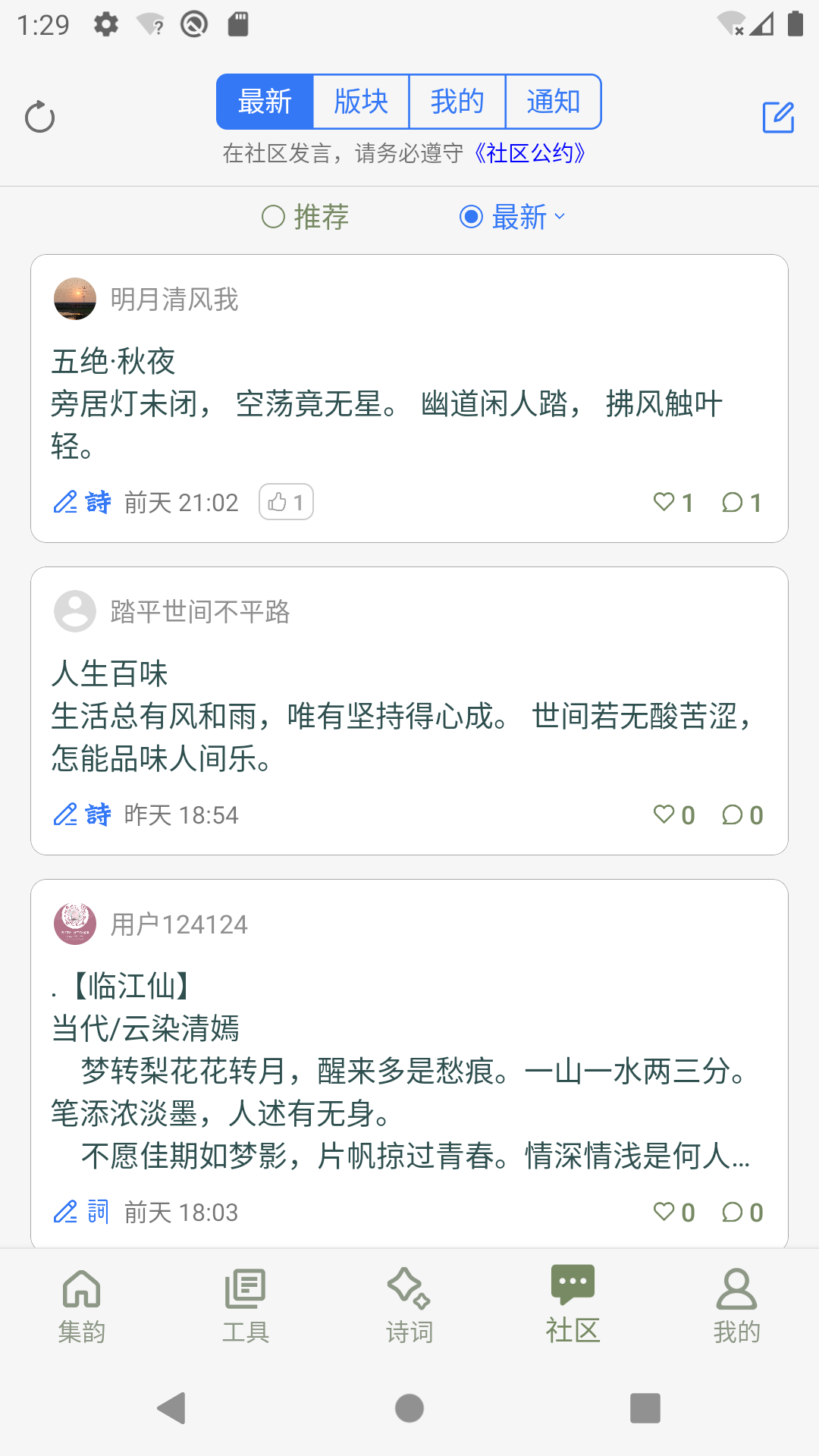Viewport: 819px width, 1456px height.
Task: Open the compose post editor icon
Action: point(778,118)
